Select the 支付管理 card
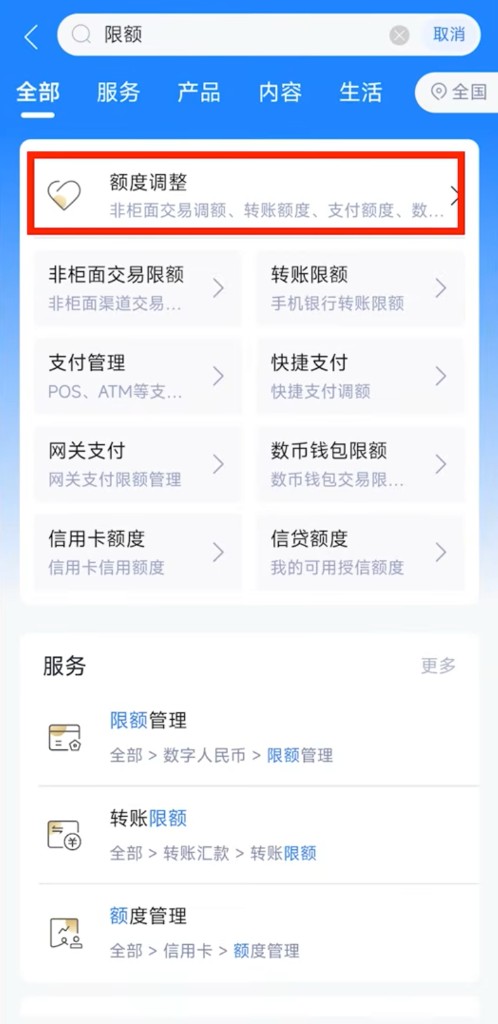Image resolution: width=498 pixels, height=1024 pixels. [138, 376]
